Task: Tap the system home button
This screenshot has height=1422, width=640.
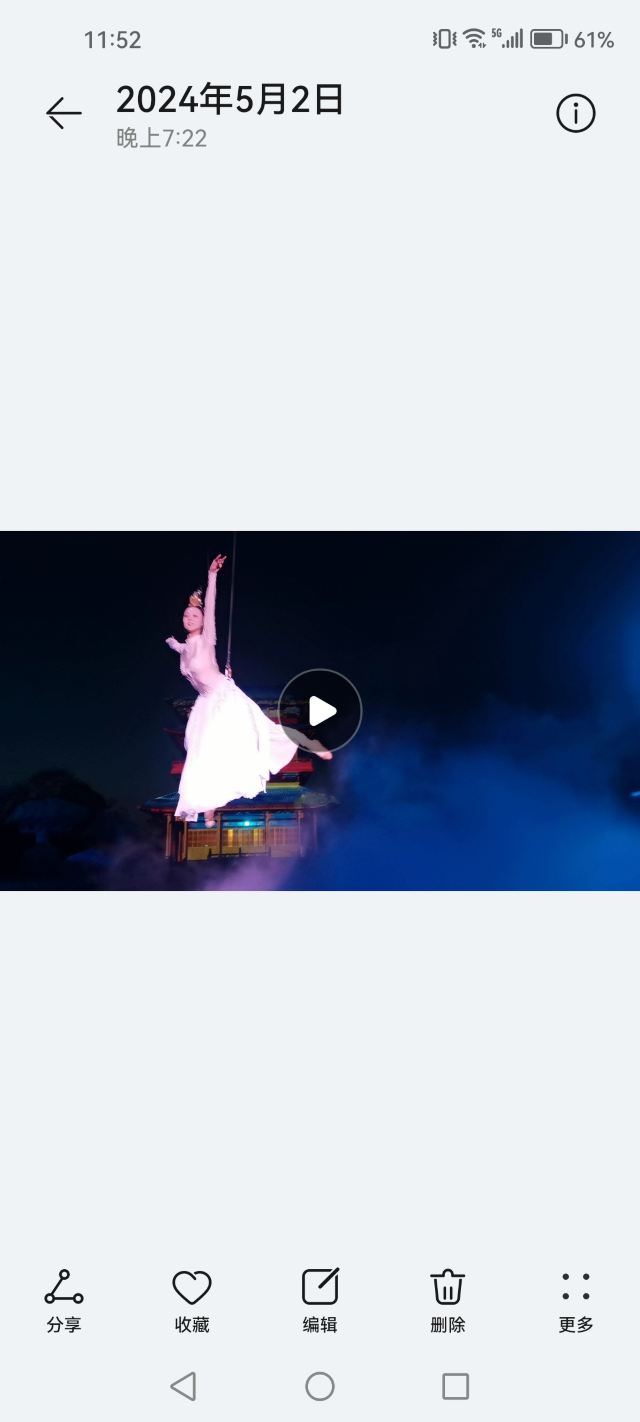Action: [x=320, y=1386]
